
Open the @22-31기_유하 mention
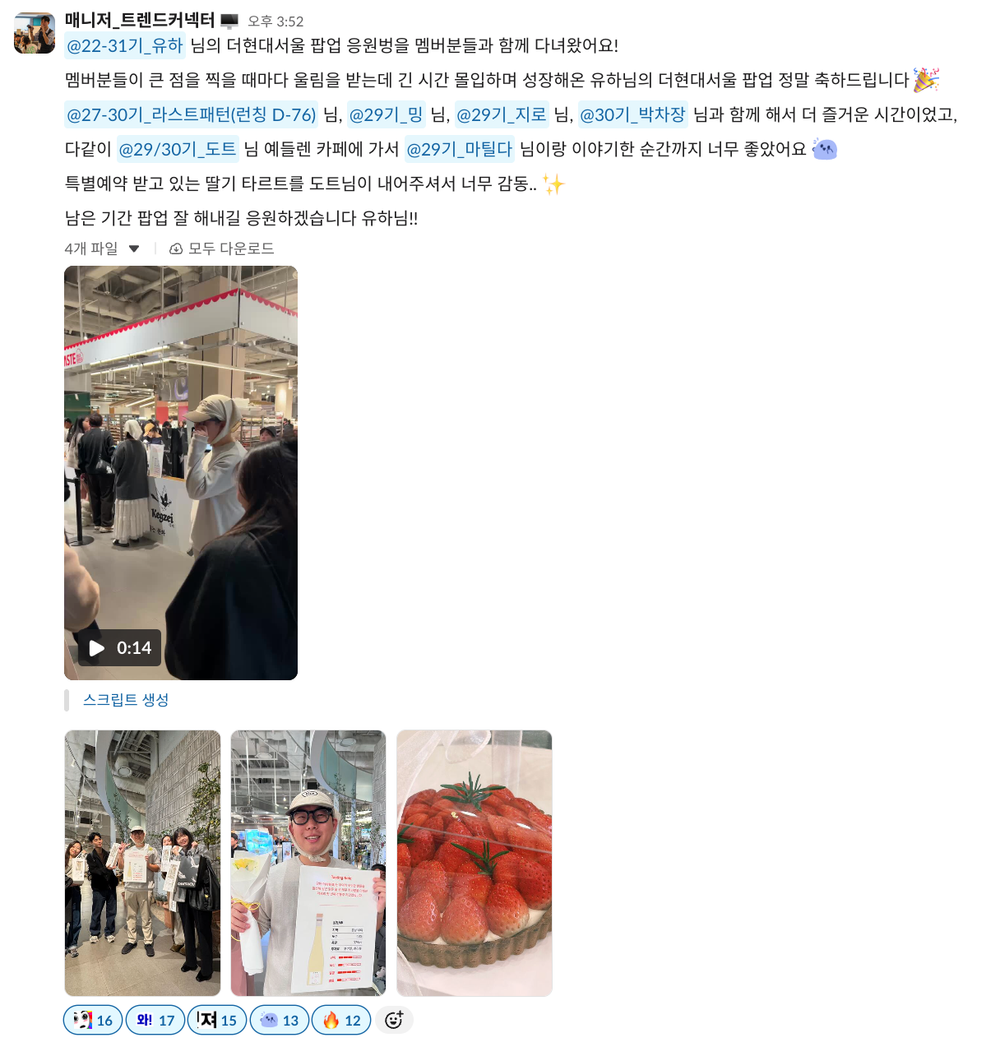pos(125,45)
